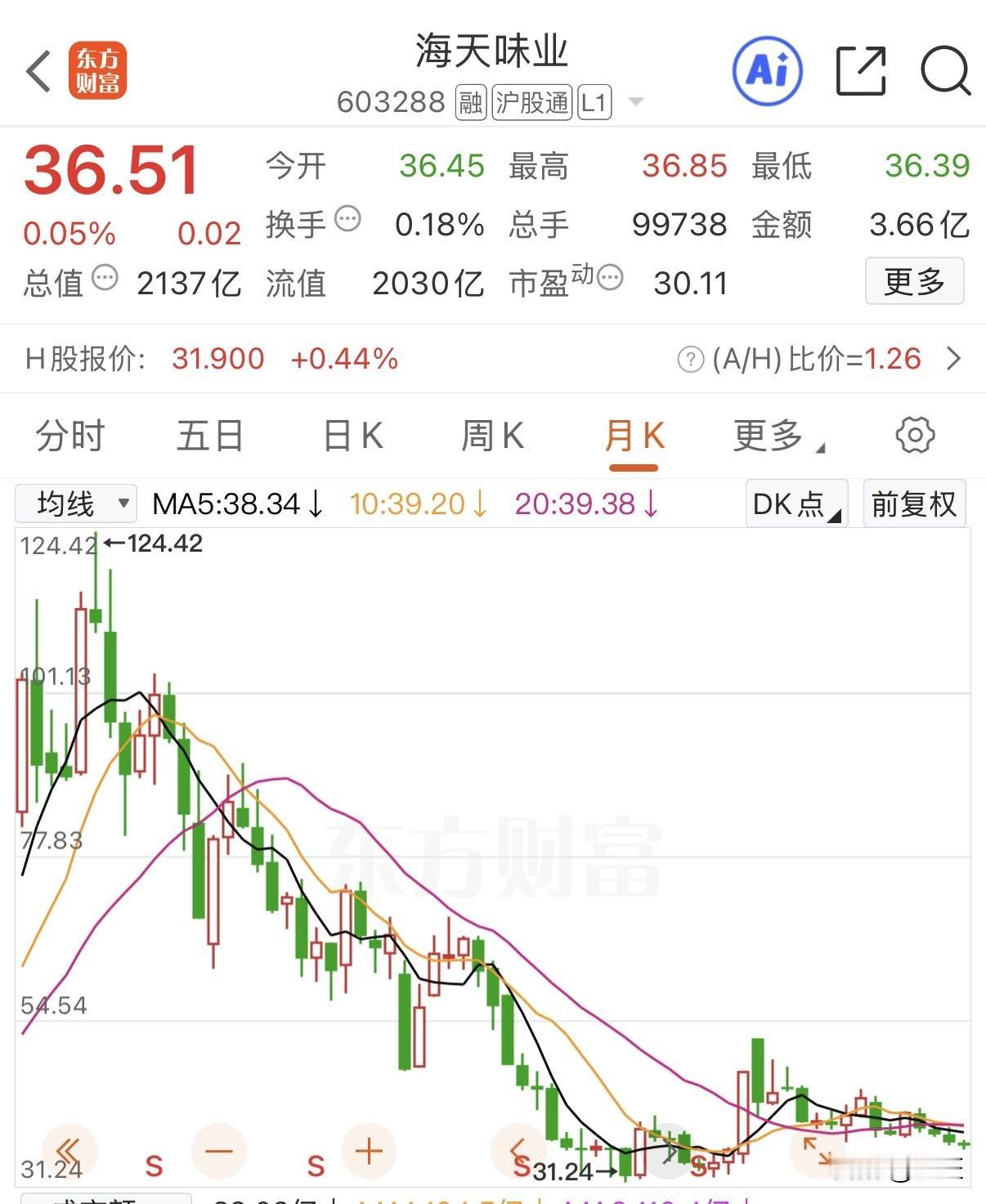
Task: Tap the 更多 button in quote panel
Action: (x=914, y=281)
